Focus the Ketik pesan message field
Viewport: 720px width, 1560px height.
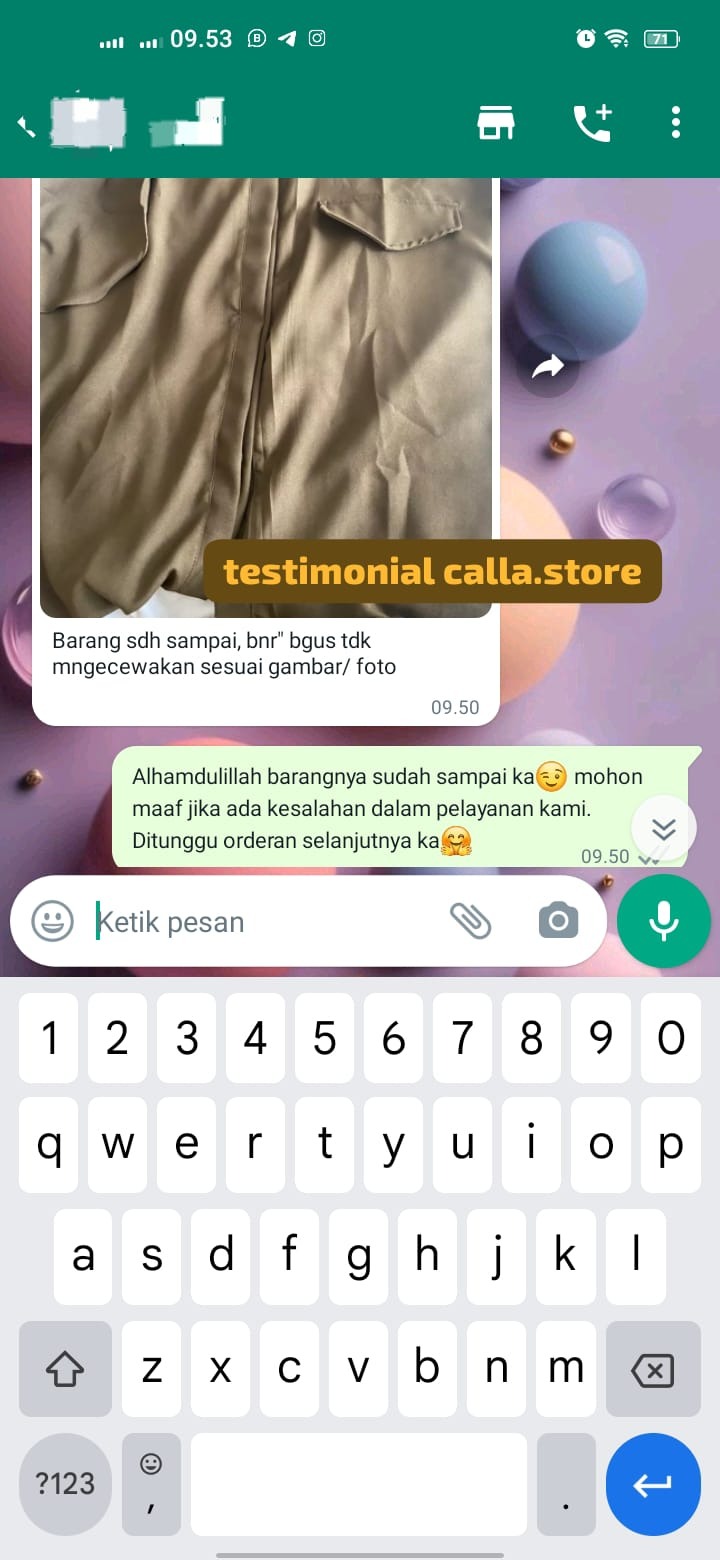260,922
